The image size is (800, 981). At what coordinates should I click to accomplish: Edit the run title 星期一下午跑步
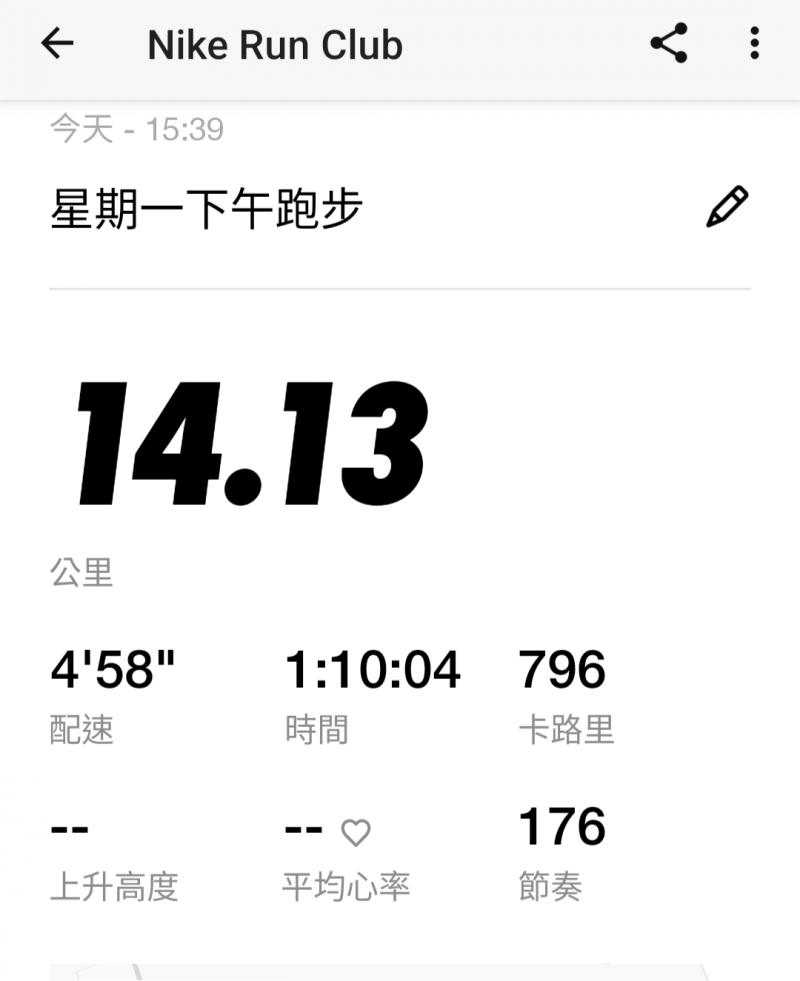pyautogui.click(x=727, y=207)
